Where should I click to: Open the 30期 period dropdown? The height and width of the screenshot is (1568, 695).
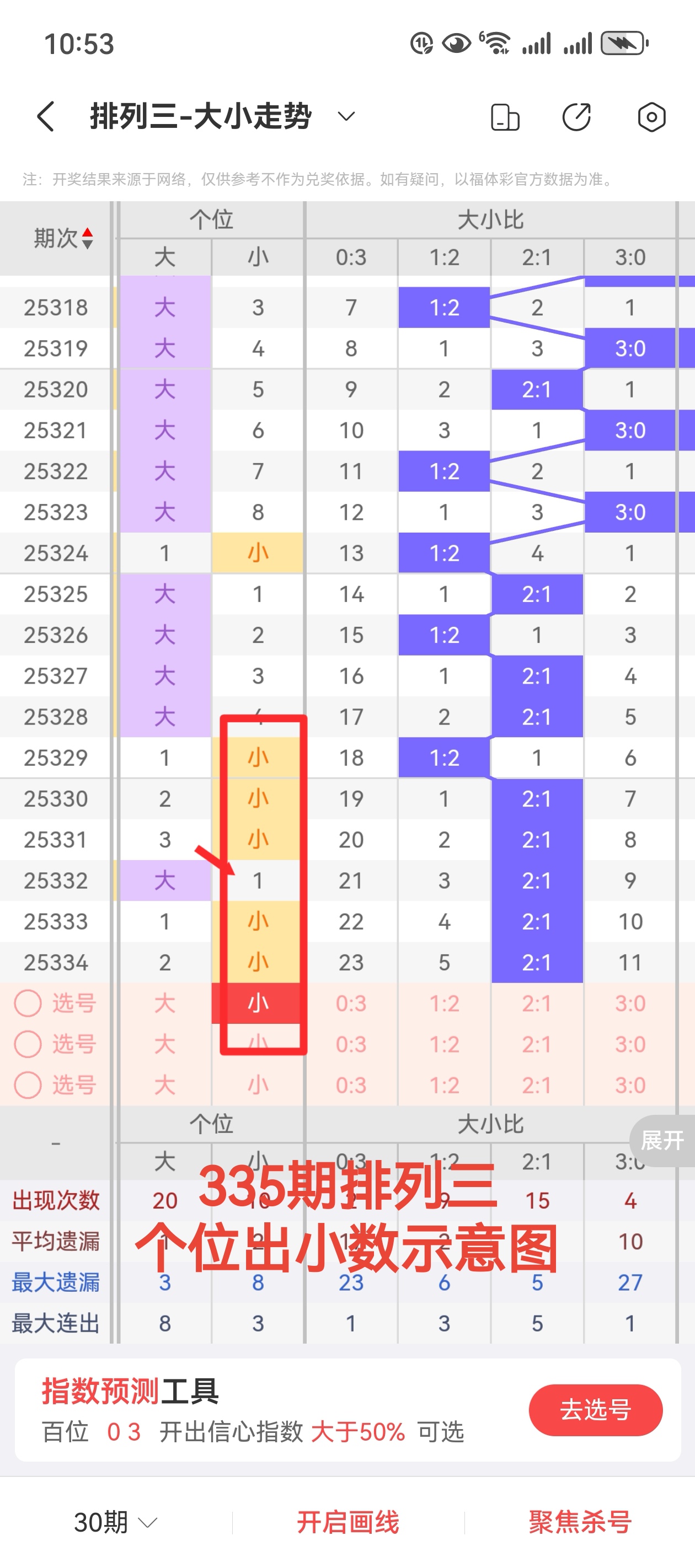coord(115,1522)
